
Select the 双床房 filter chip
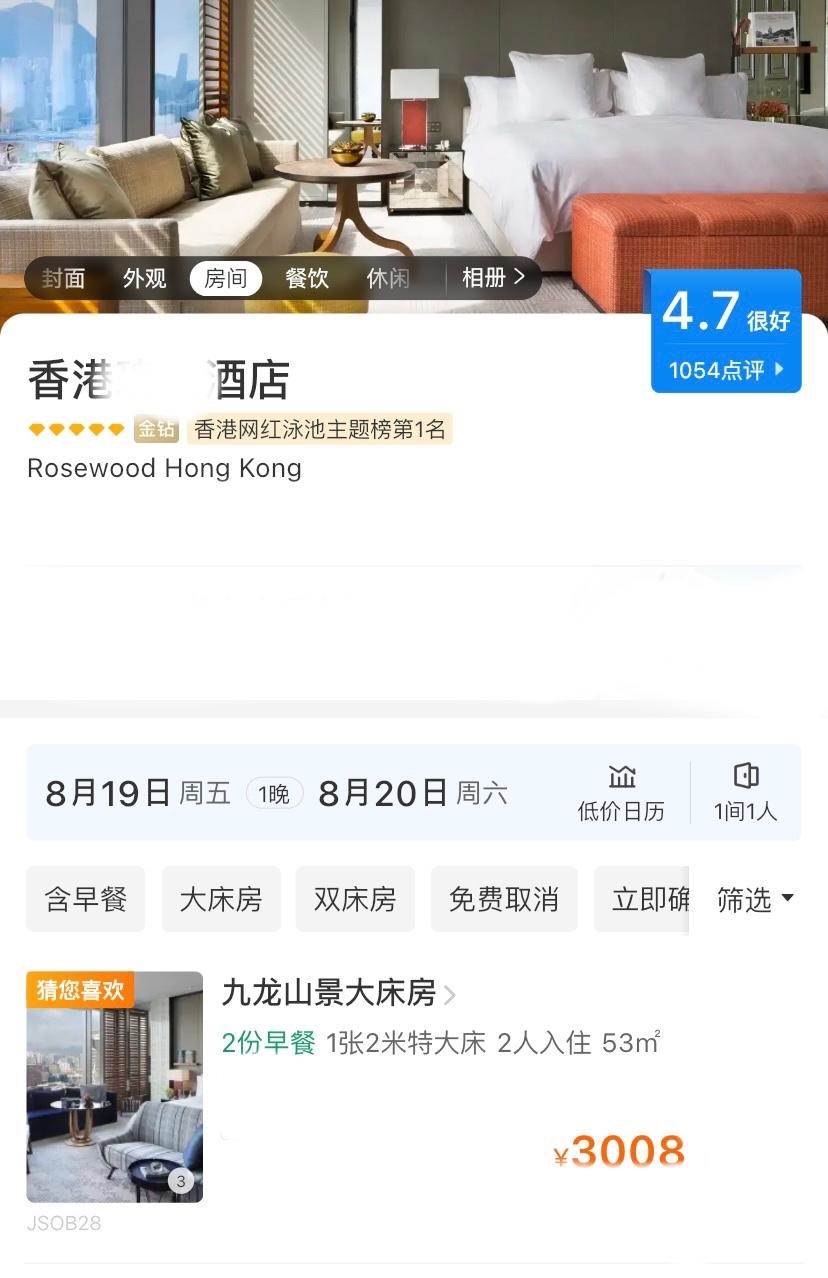(355, 899)
